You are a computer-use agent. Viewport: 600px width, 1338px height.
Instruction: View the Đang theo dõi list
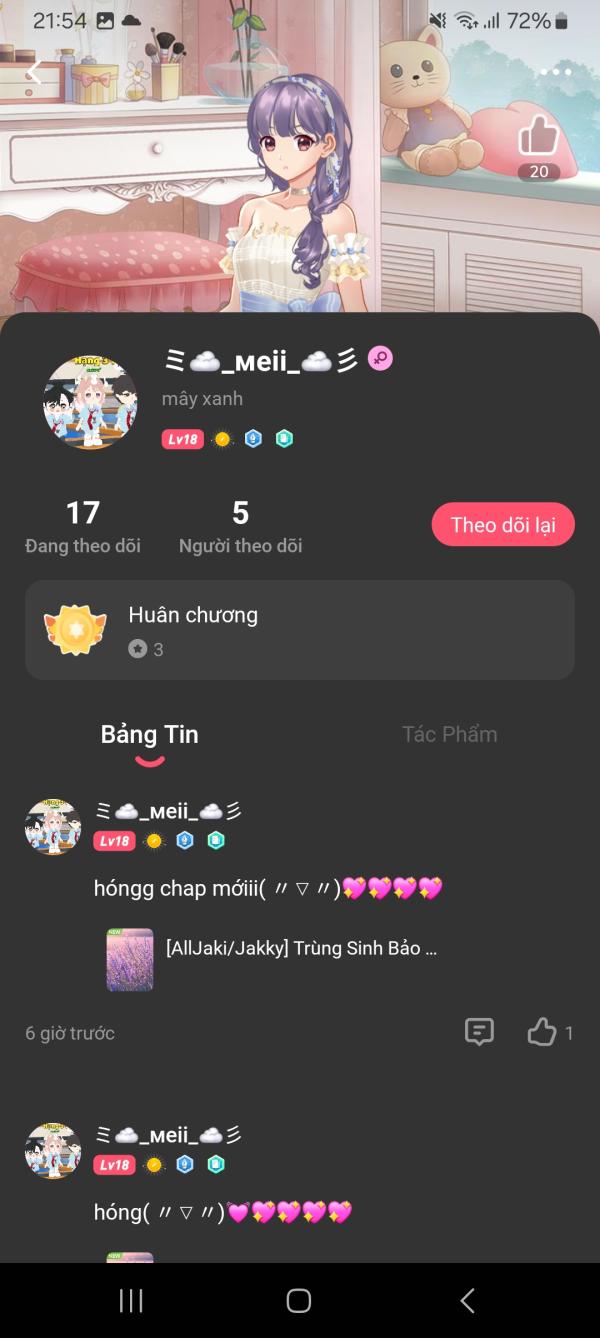(83, 527)
